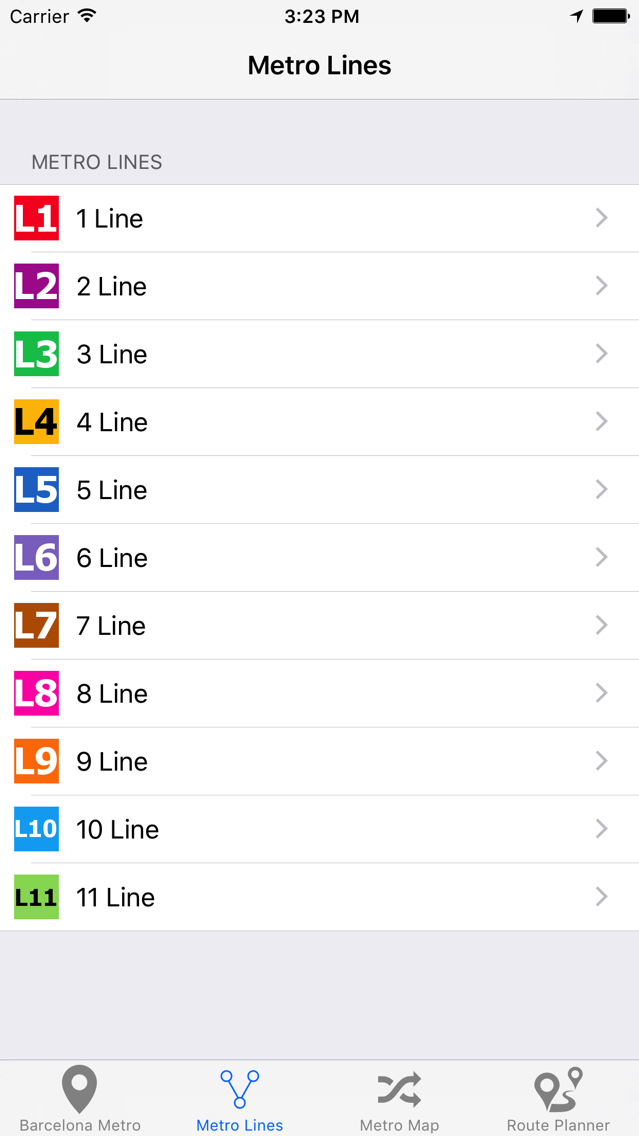Select the Metro Lines tab
This screenshot has width=639, height=1136.
tap(240, 1099)
